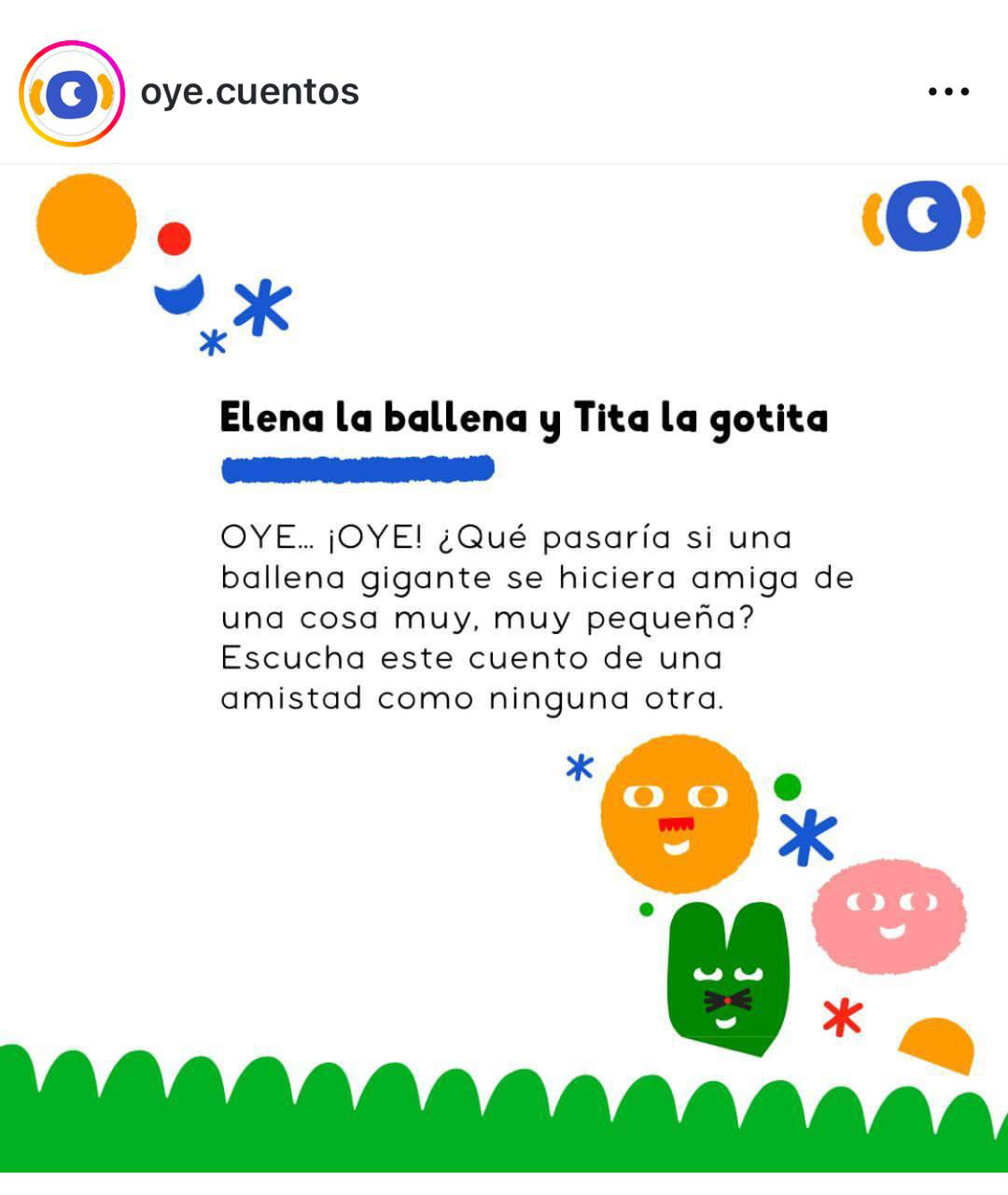Open the post's three-dot options menu

point(948,91)
